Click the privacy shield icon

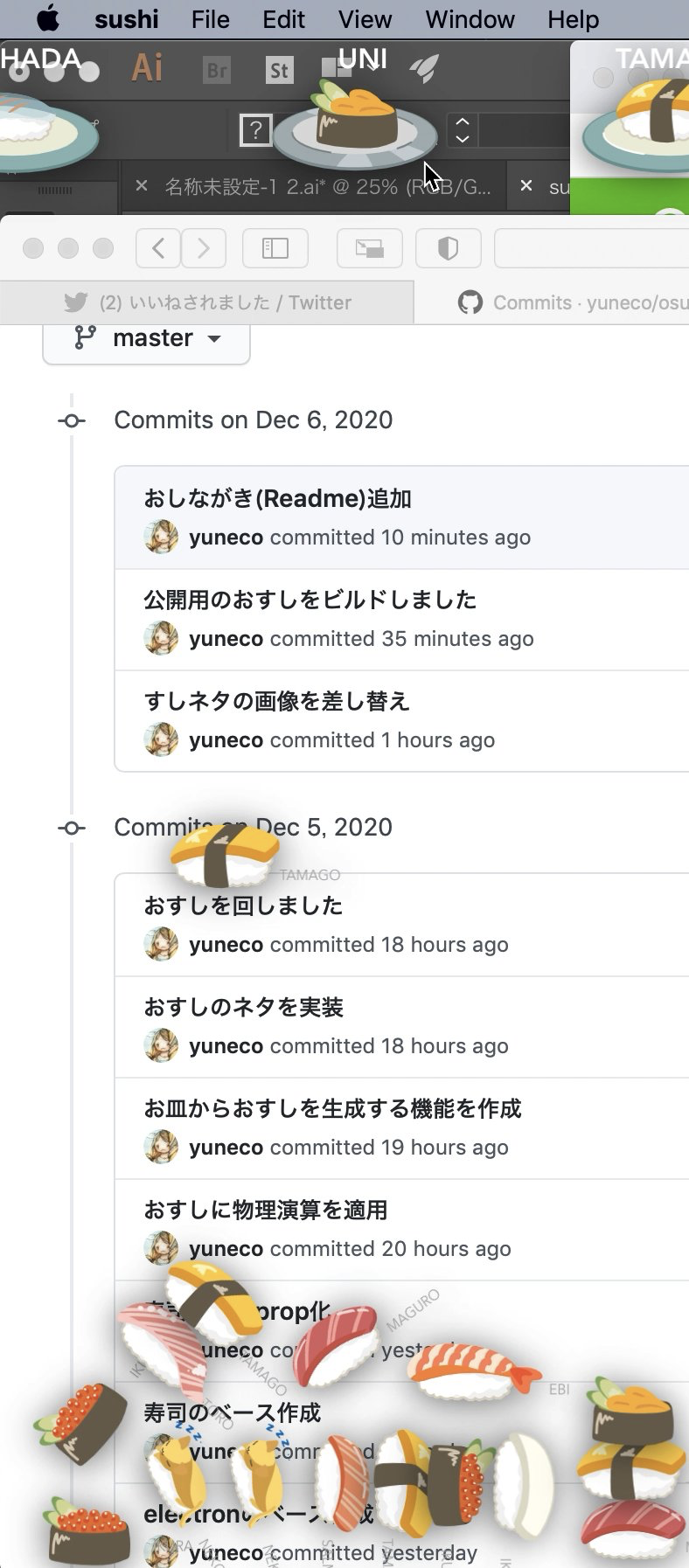pyautogui.click(x=448, y=249)
